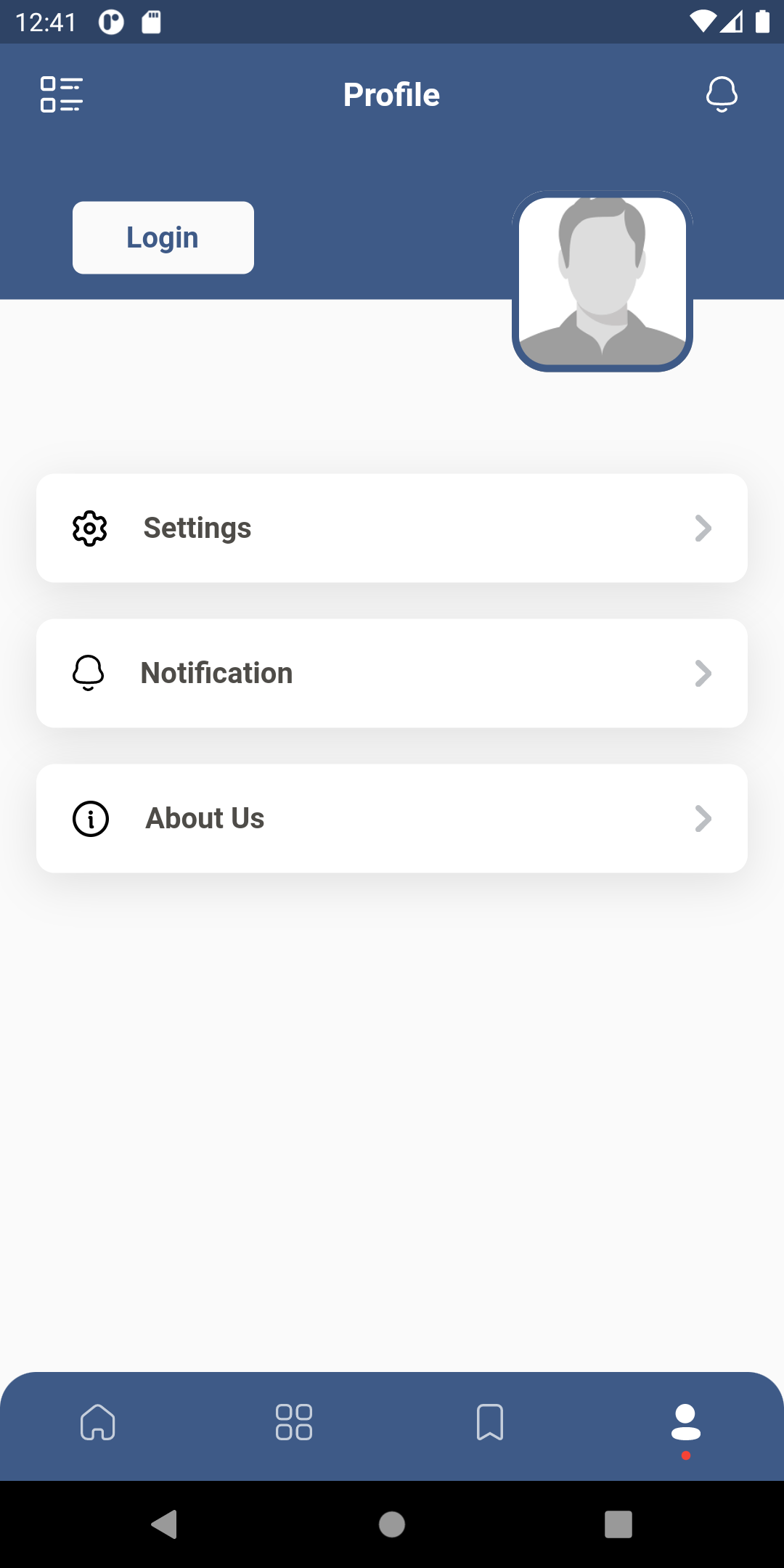Open the menu list icon top left
Screen dimensions: 784x1568
[x=62, y=94]
